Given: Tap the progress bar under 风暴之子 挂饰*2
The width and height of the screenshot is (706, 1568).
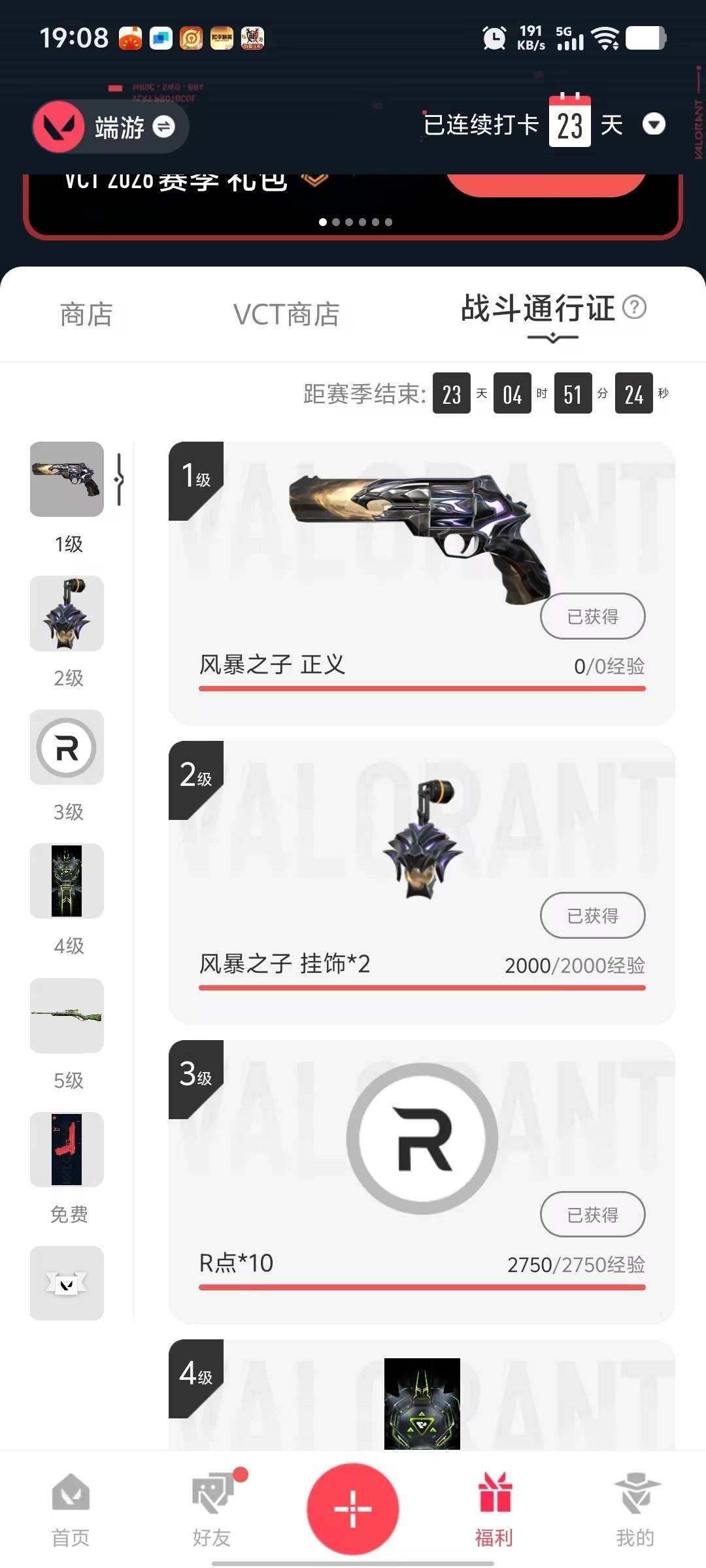Looking at the screenshot, I should tap(422, 990).
